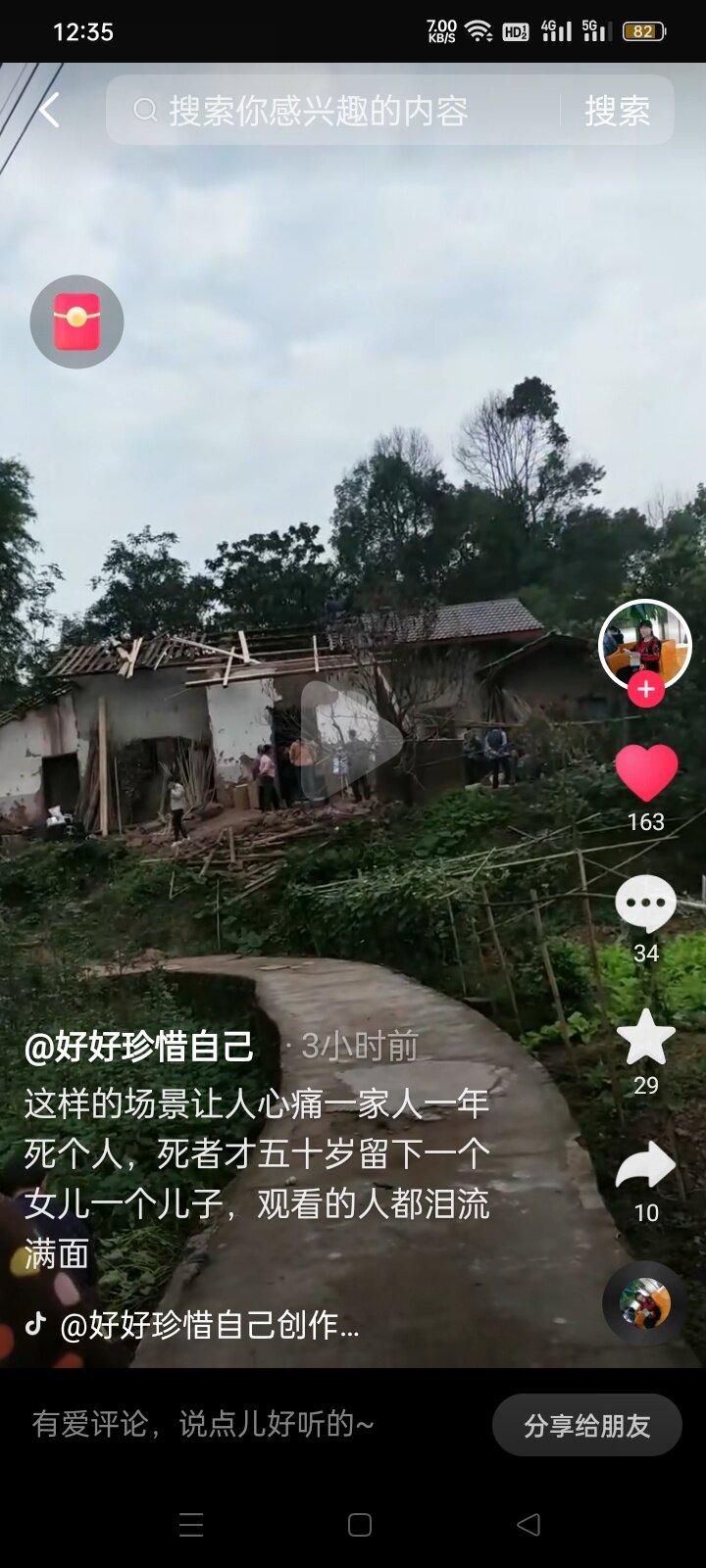This screenshot has width=706, height=1568.
Task: Open the original sound @好好珍惜自己创作
Action: click(209, 1325)
